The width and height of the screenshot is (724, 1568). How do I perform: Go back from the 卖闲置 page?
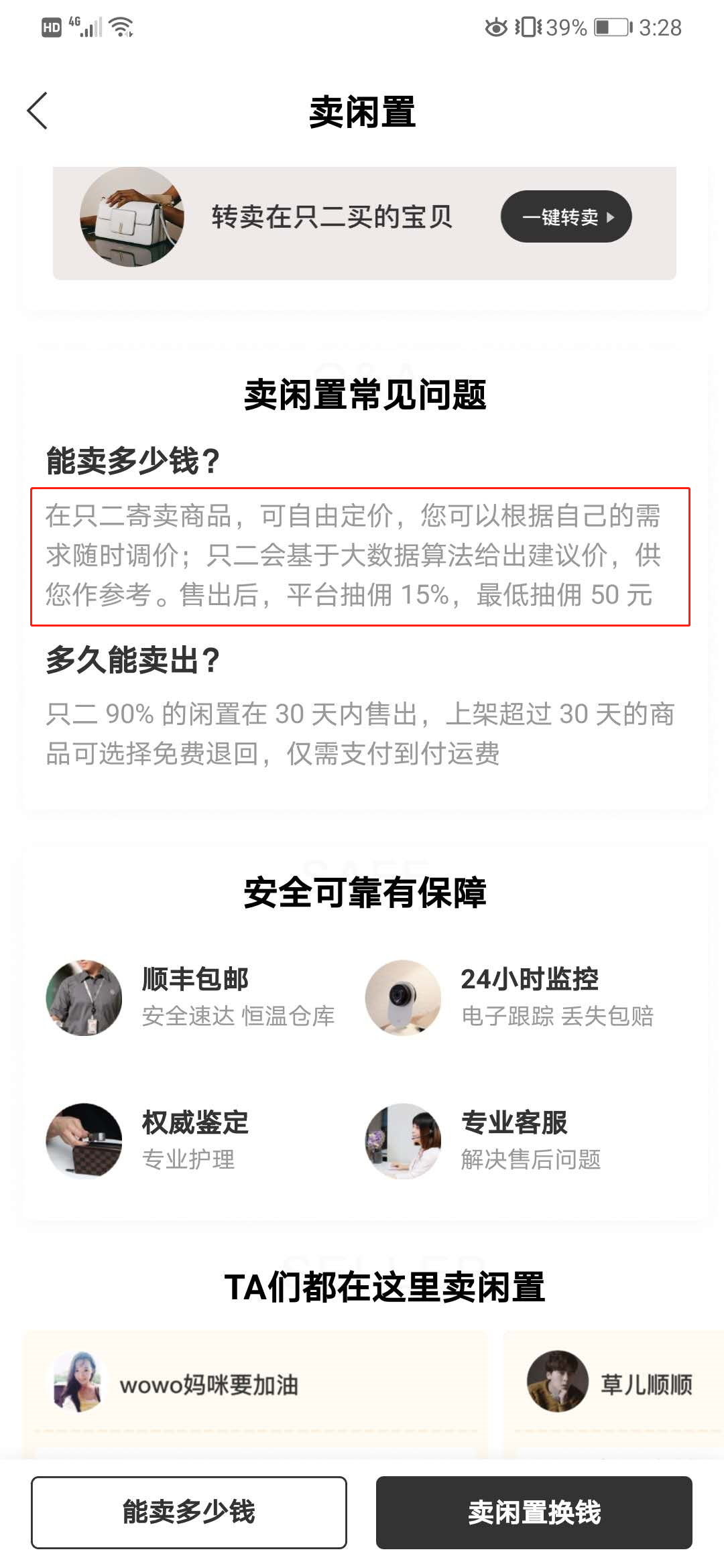pyautogui.click(x=38, y=111)
